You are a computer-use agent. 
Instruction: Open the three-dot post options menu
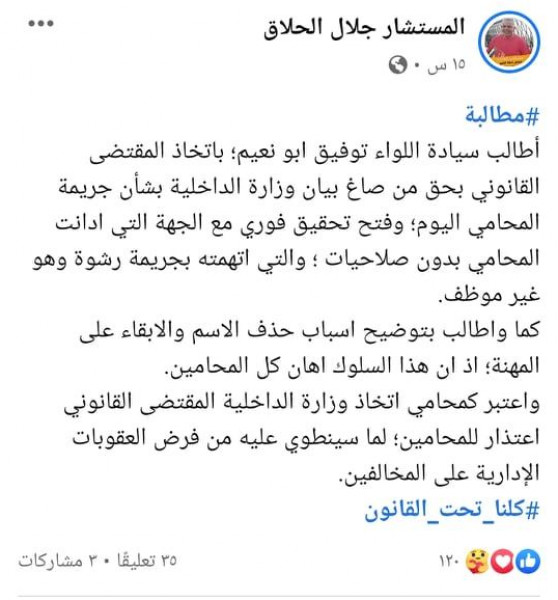41,23
